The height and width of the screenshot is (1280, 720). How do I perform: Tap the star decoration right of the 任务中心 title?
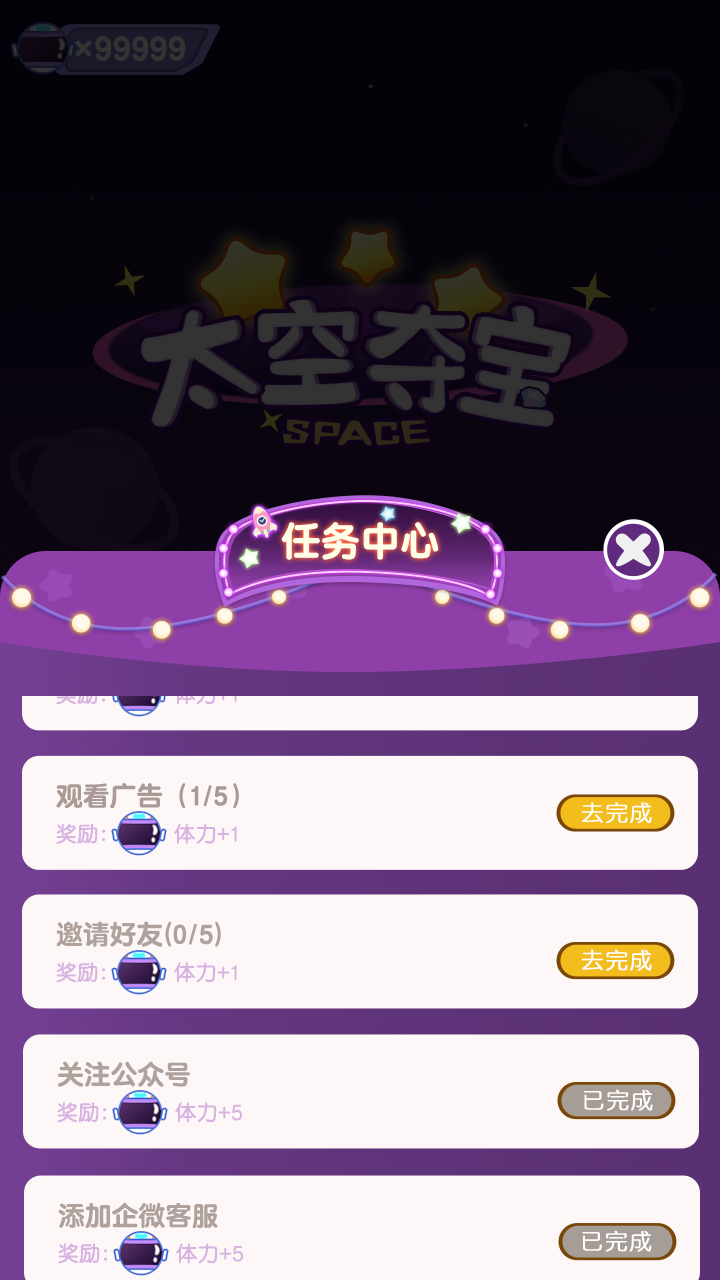click(x=459, y=524)
